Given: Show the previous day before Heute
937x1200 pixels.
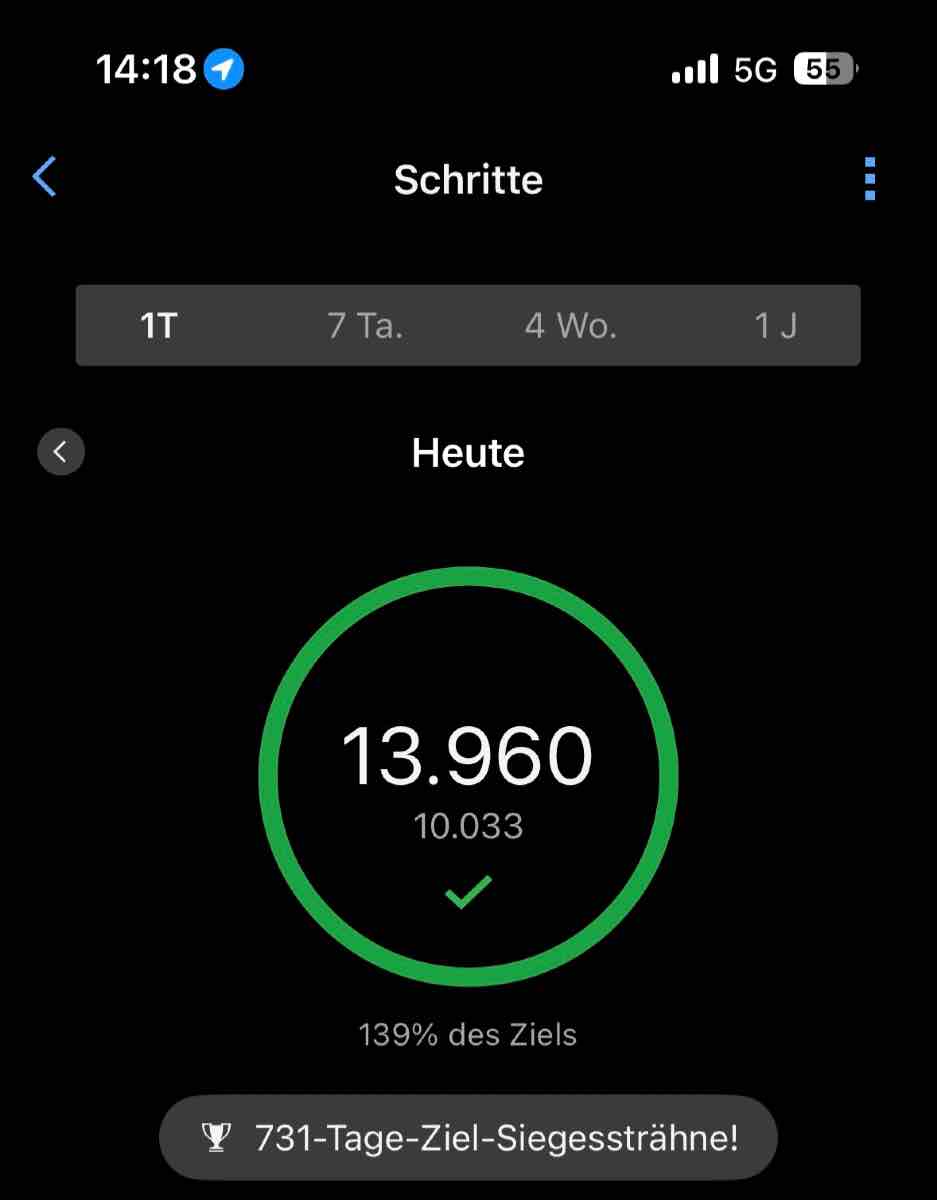Looking at the screenshot, I should pos(61,452).
